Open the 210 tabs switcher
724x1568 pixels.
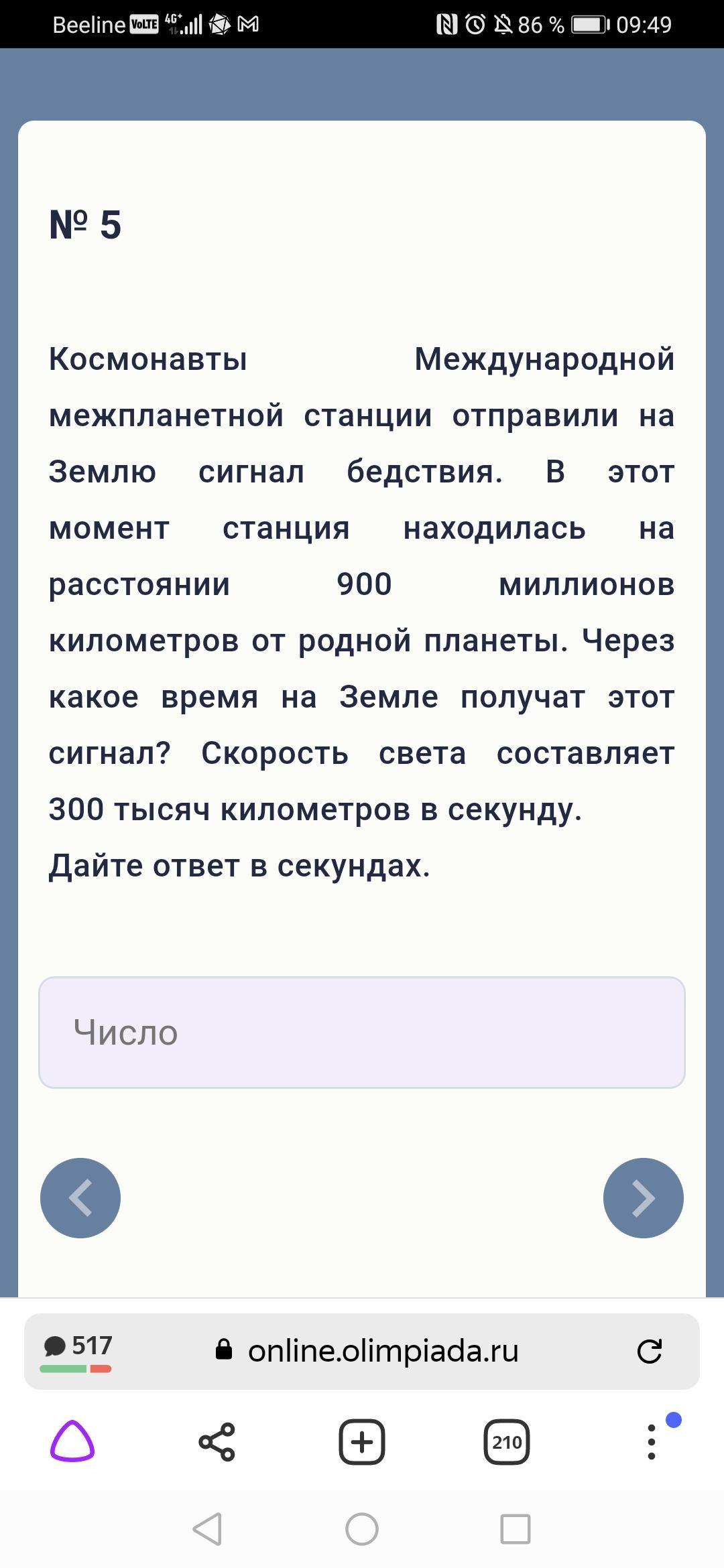pyautogui.click(x=507, y=1441)
